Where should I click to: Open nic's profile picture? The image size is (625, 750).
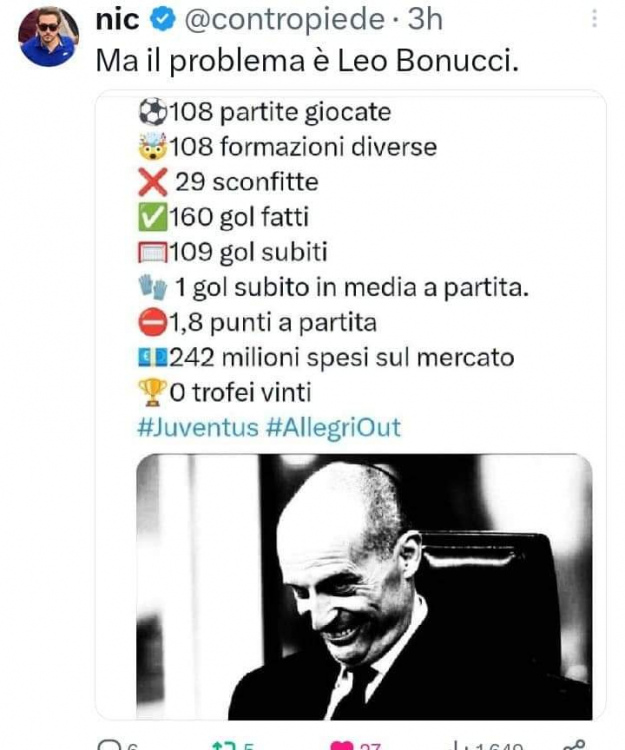click(47, 37)
